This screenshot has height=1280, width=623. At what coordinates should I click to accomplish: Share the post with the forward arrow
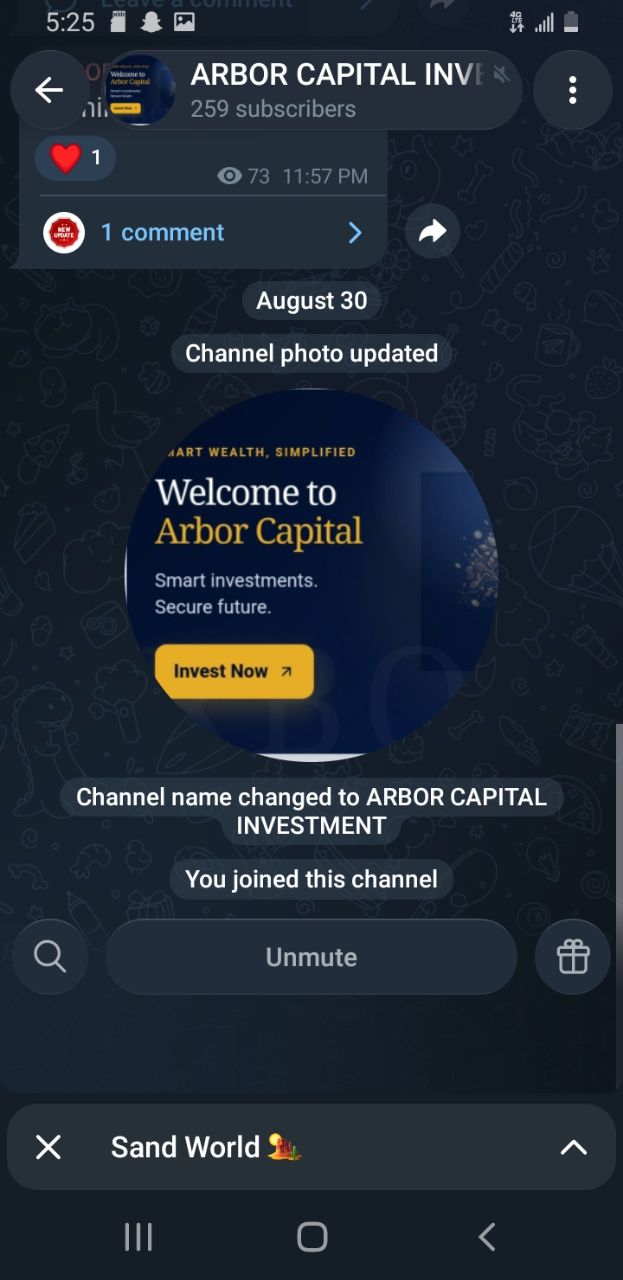pos(433,232)
